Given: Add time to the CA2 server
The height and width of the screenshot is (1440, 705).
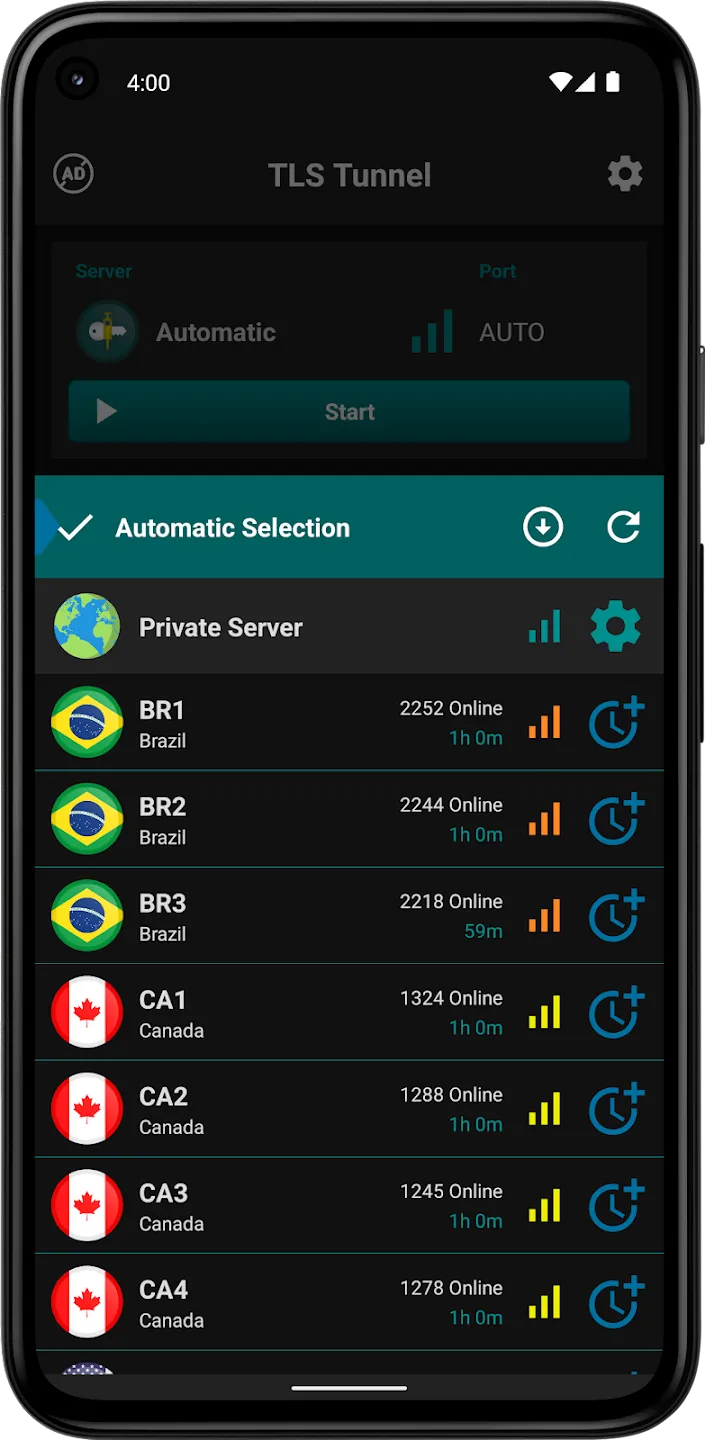Looking at the screenshot, I should [x=616, y=1109].
